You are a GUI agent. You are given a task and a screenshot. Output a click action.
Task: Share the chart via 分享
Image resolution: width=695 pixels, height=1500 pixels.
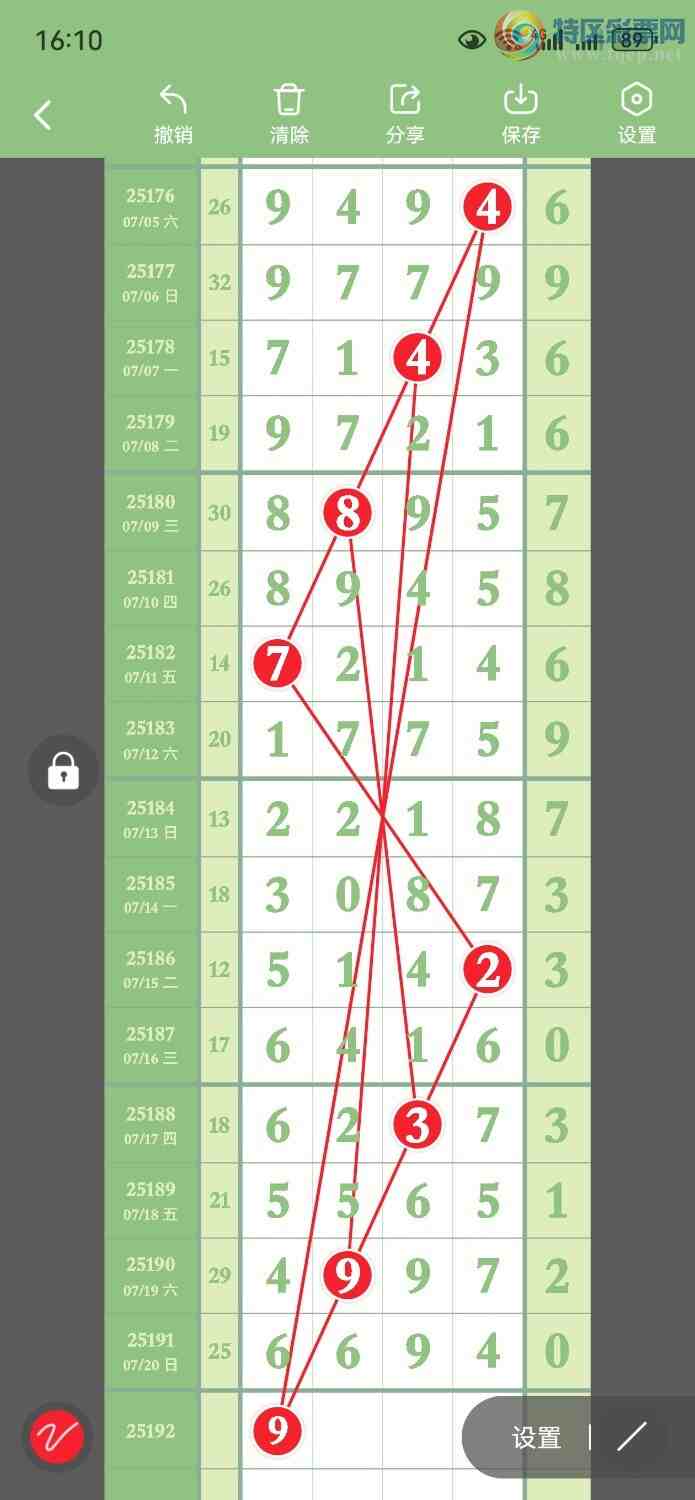(405, 114)
